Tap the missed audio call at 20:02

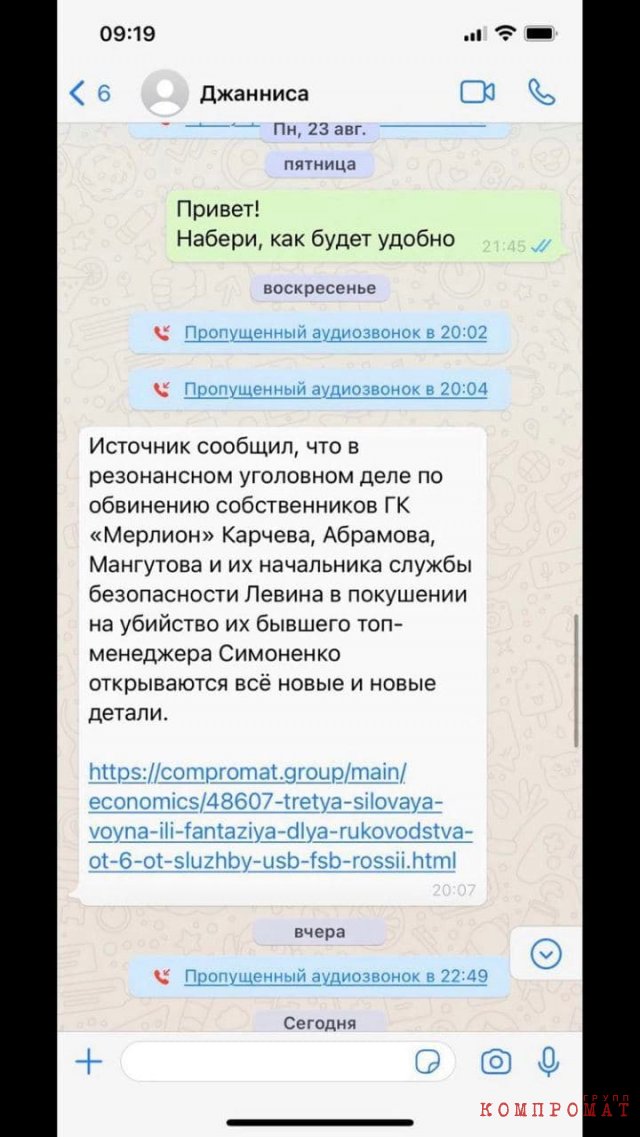(x=334, y=333)
